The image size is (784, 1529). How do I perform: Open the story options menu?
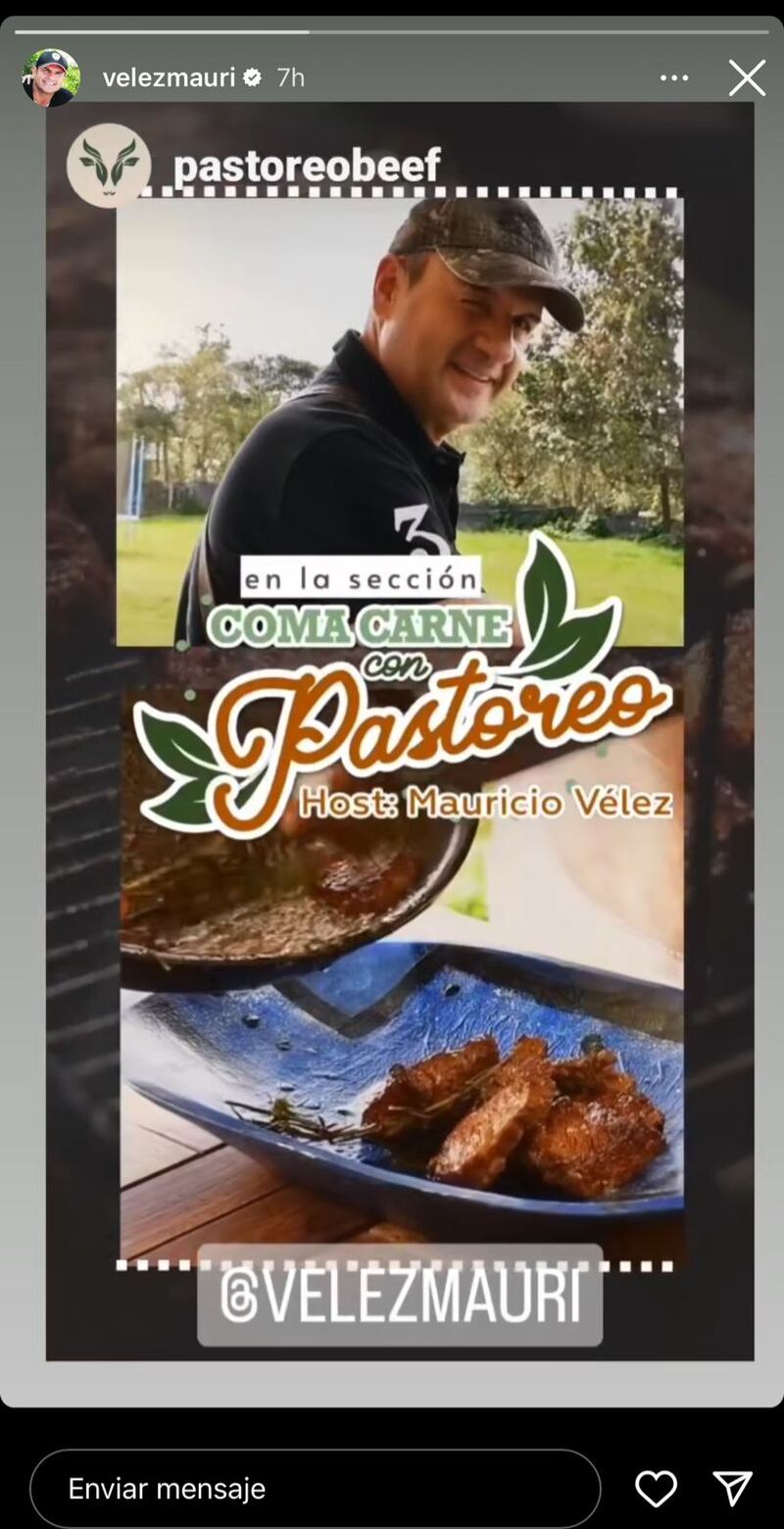tap(674, 77)
